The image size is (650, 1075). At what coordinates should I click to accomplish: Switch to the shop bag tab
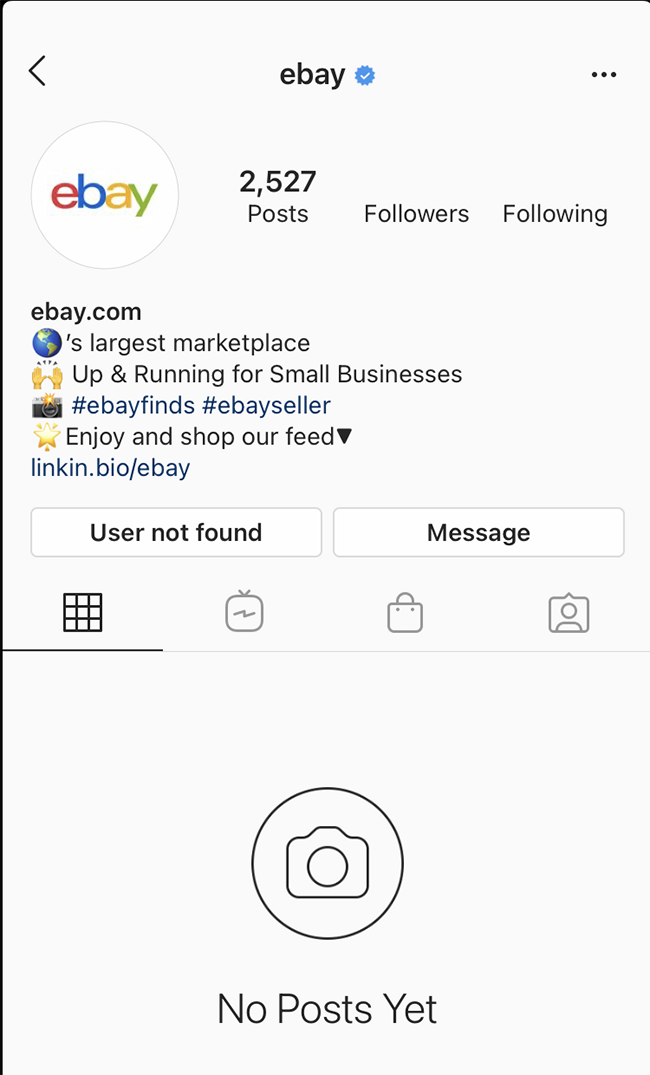405,612
